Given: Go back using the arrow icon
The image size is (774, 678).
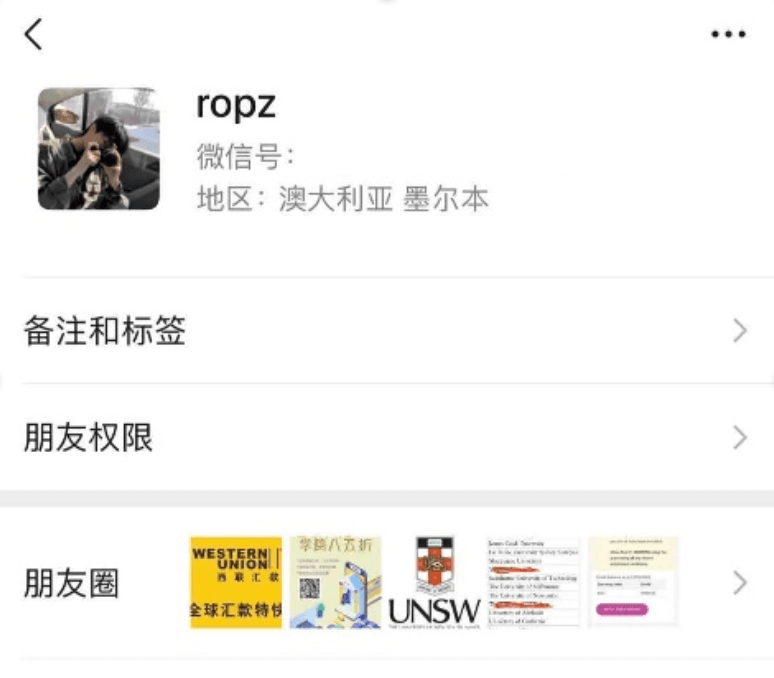Looking at the screenshot, I should pyautogui.click(x=34, y=34).
